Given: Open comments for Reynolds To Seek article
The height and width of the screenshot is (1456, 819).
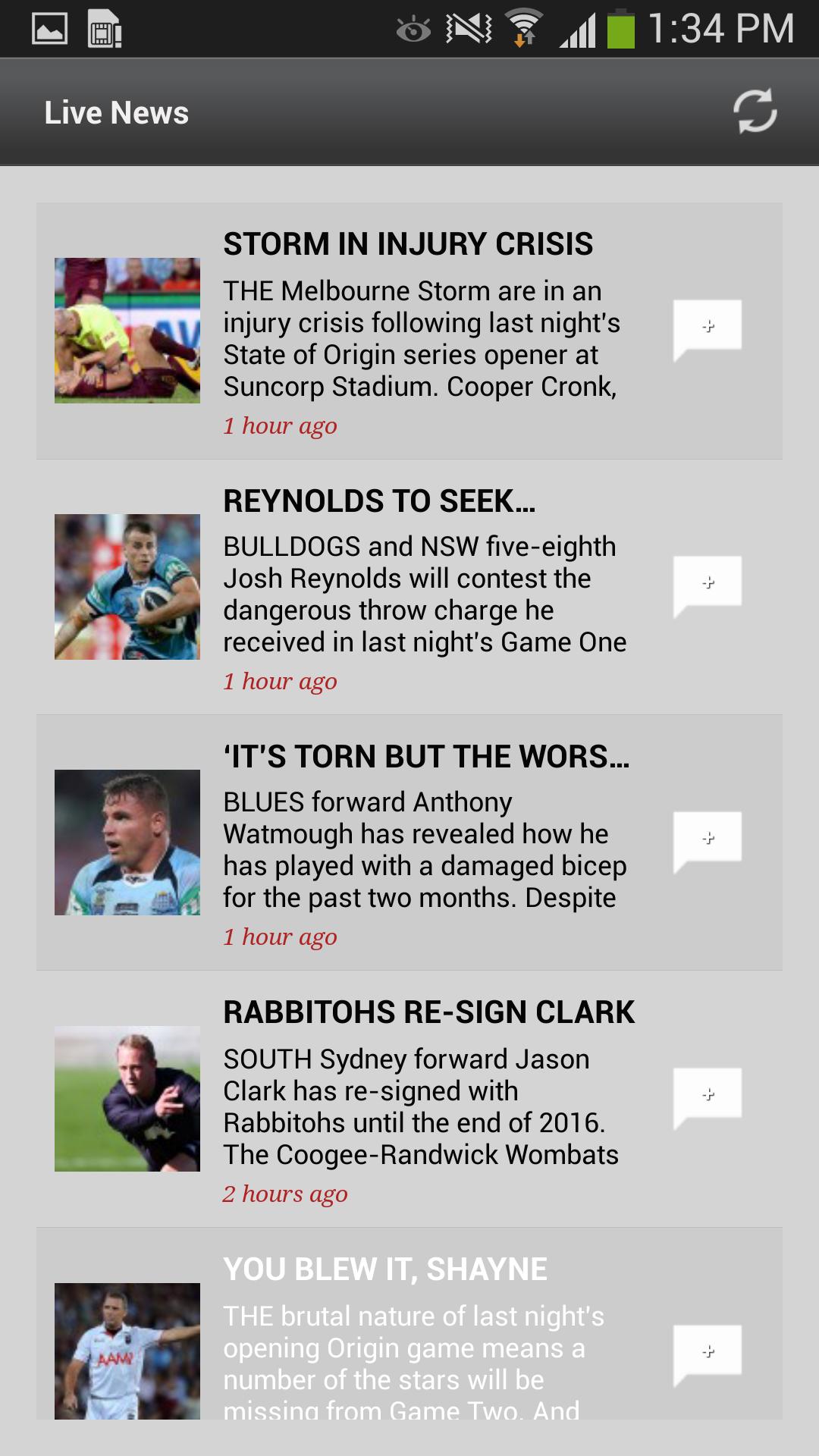Looking at the screenshot, I should (707, 584).
